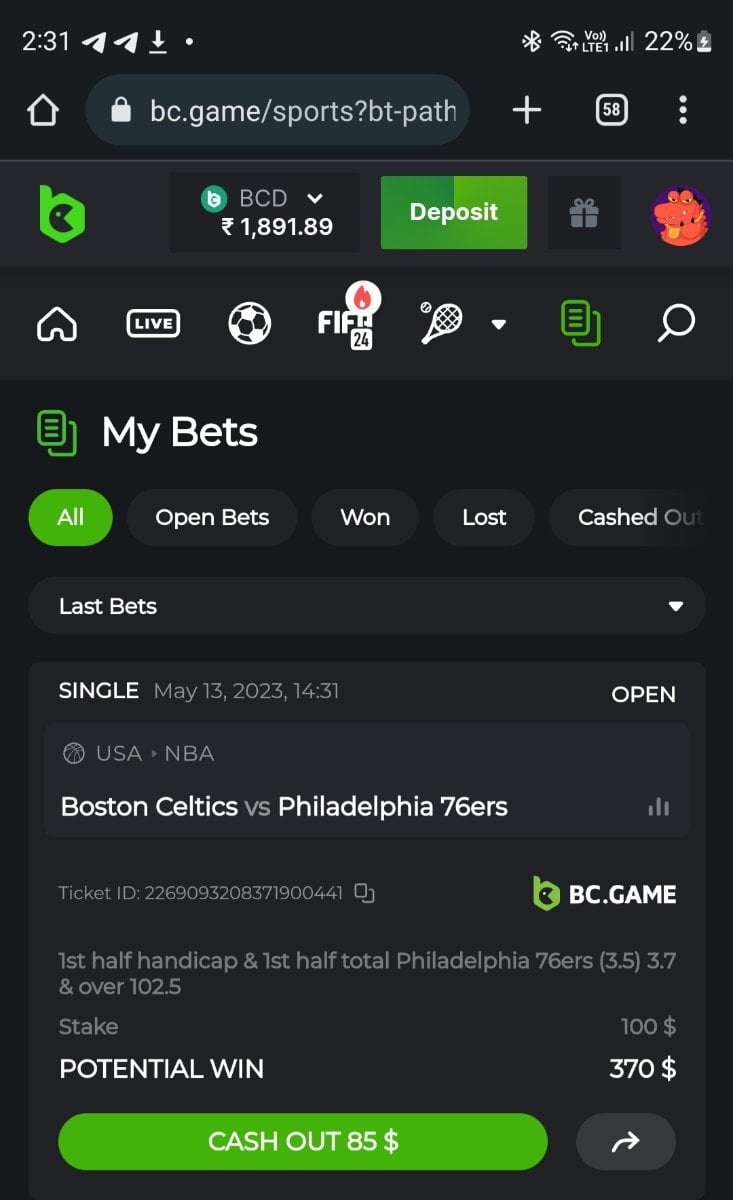Image resolution: width=733 pixels, height=1200 pixels.
Task: Show Won bets
Action: tap(365, 517)
